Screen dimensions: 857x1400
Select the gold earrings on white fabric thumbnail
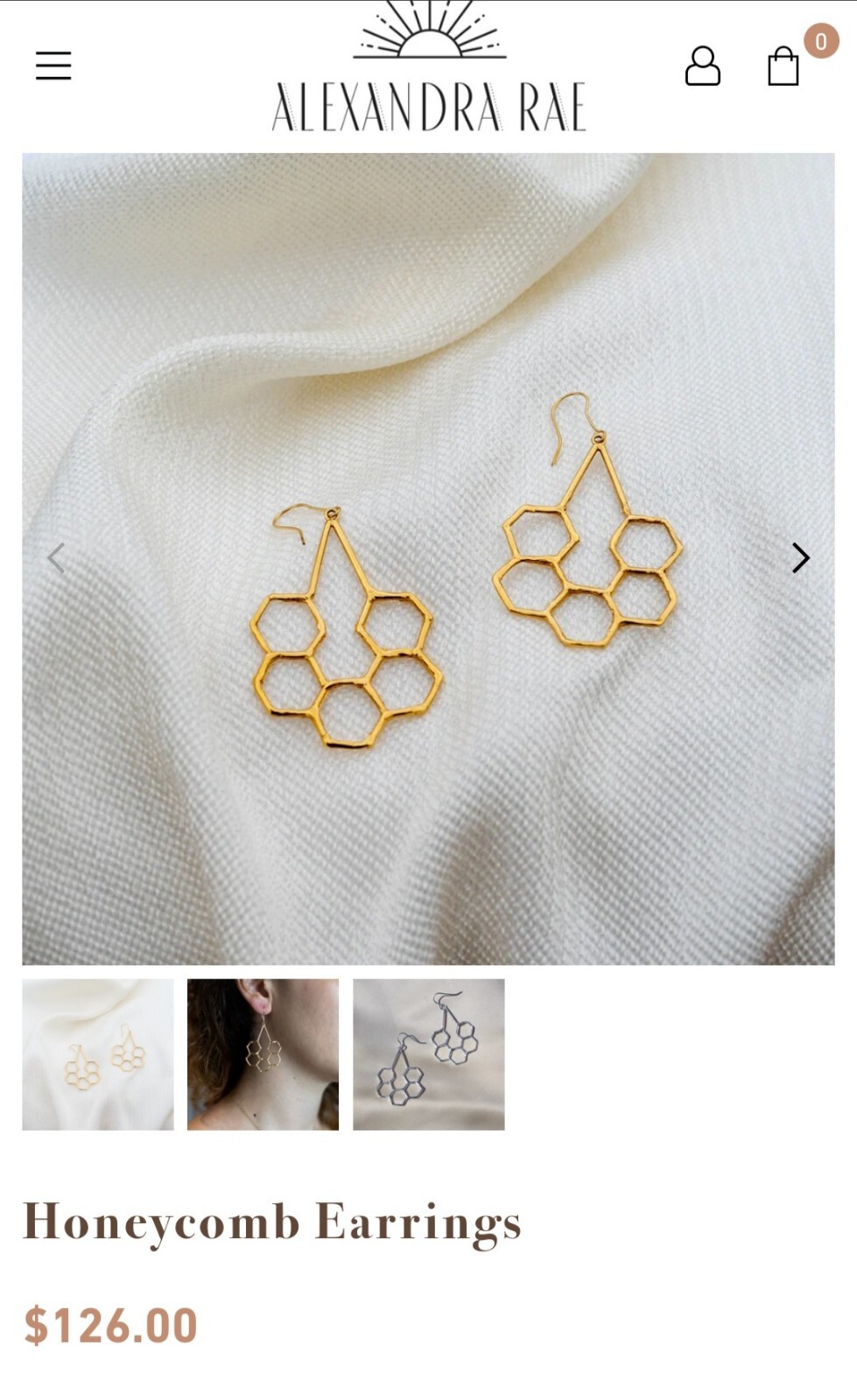coord(98,1054)
